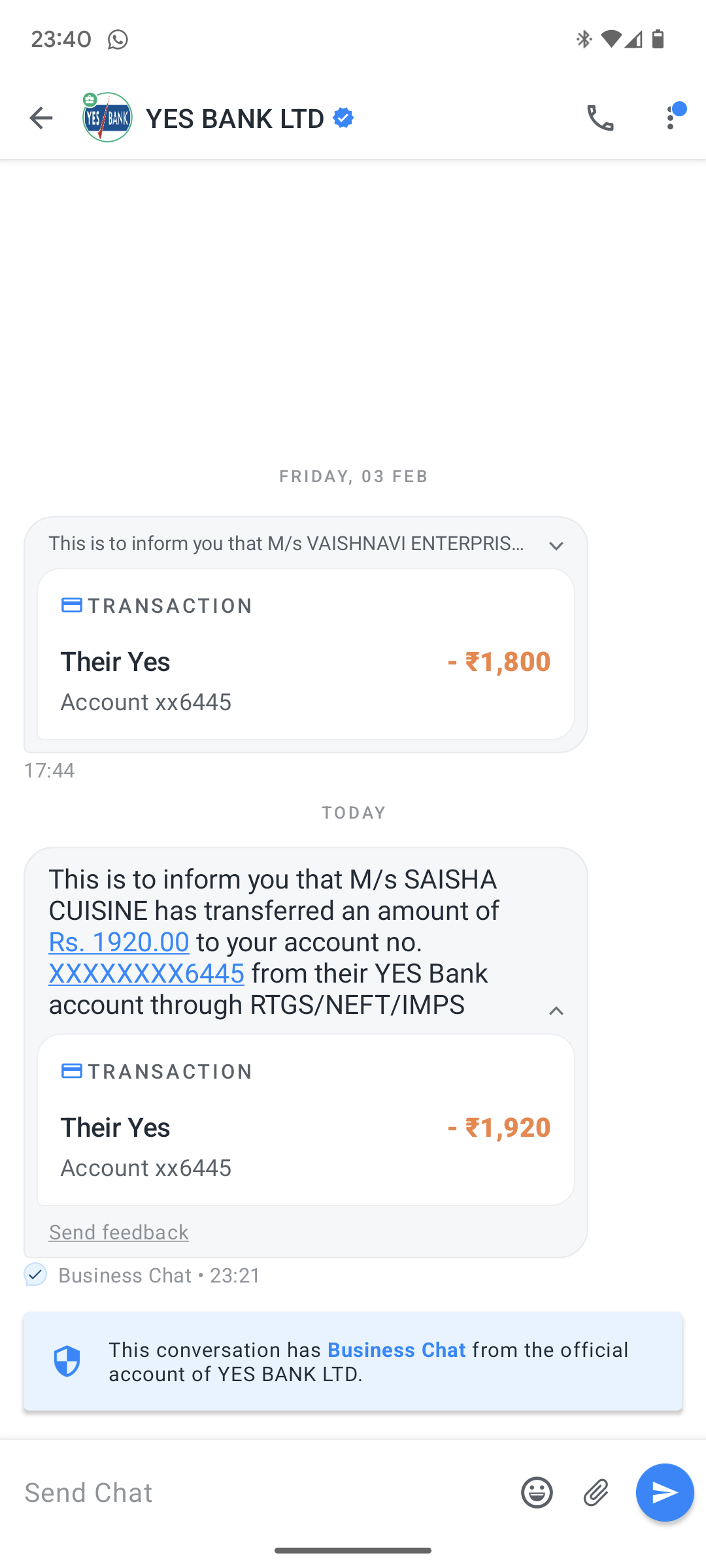
Task: Open the Rs. 1920.00 link
Action: click(x=119, y=942)
